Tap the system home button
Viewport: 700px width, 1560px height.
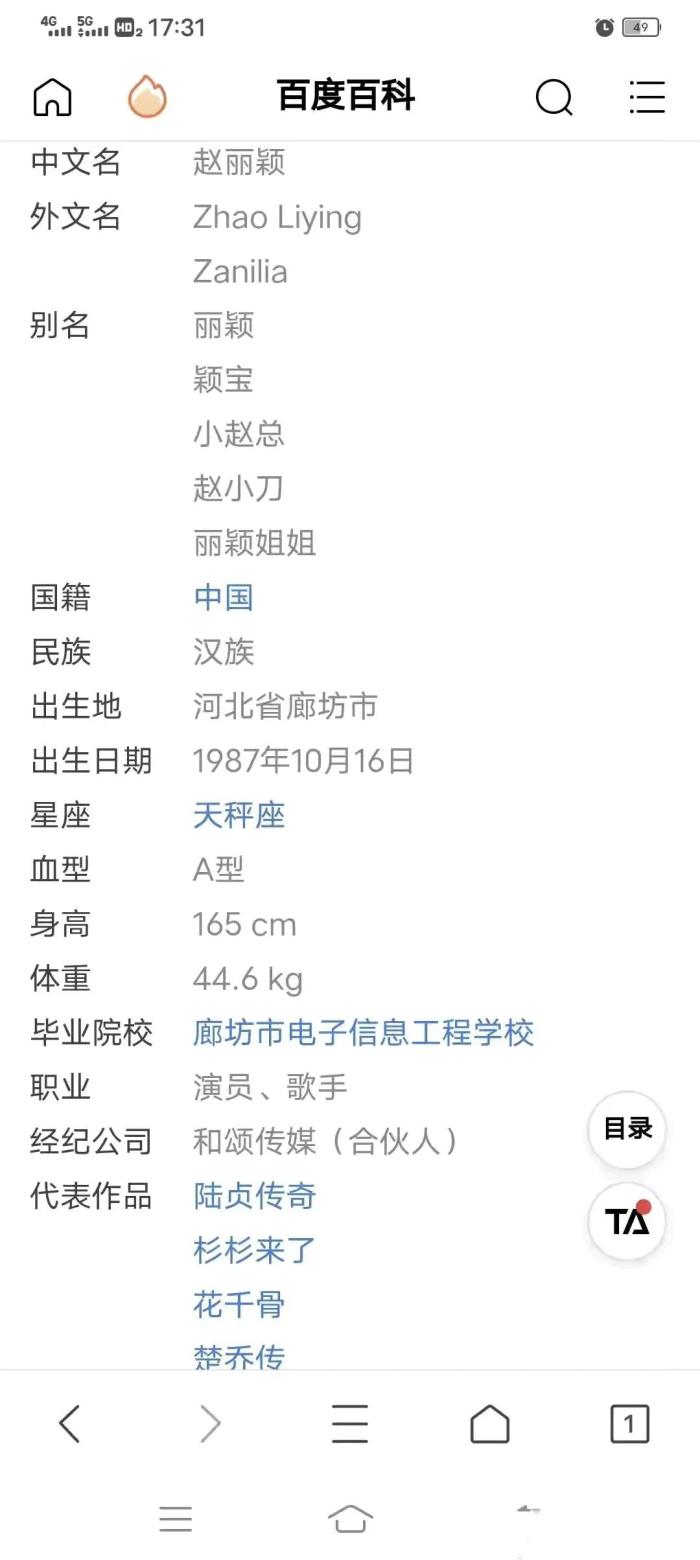point(350,1518)
